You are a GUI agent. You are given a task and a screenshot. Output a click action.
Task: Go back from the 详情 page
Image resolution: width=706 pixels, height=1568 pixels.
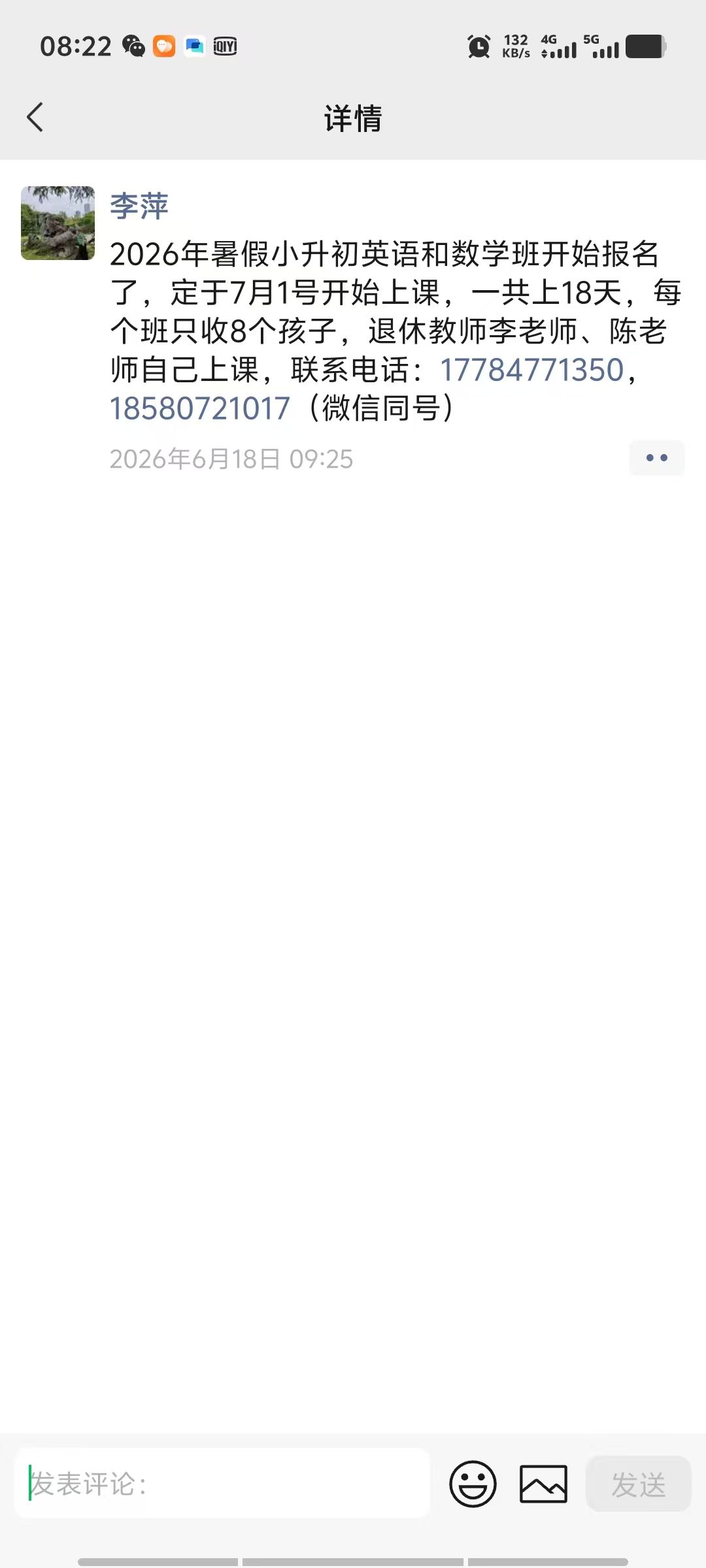point(35,118)
